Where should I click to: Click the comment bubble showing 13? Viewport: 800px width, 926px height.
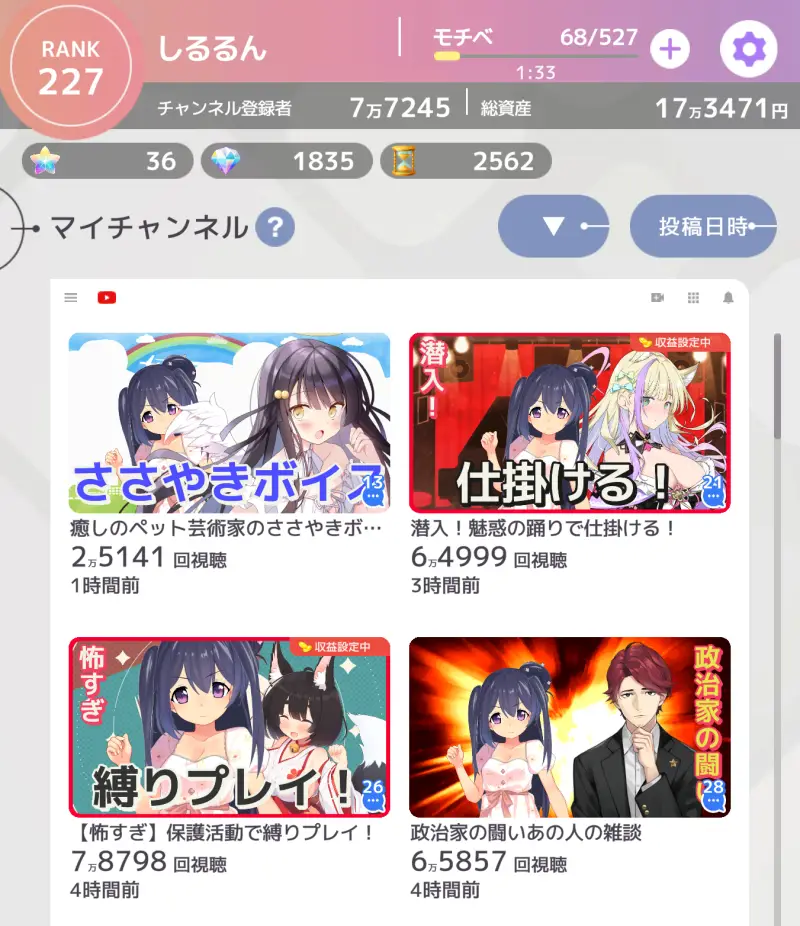pyautogui.click(x=375, y=491)
